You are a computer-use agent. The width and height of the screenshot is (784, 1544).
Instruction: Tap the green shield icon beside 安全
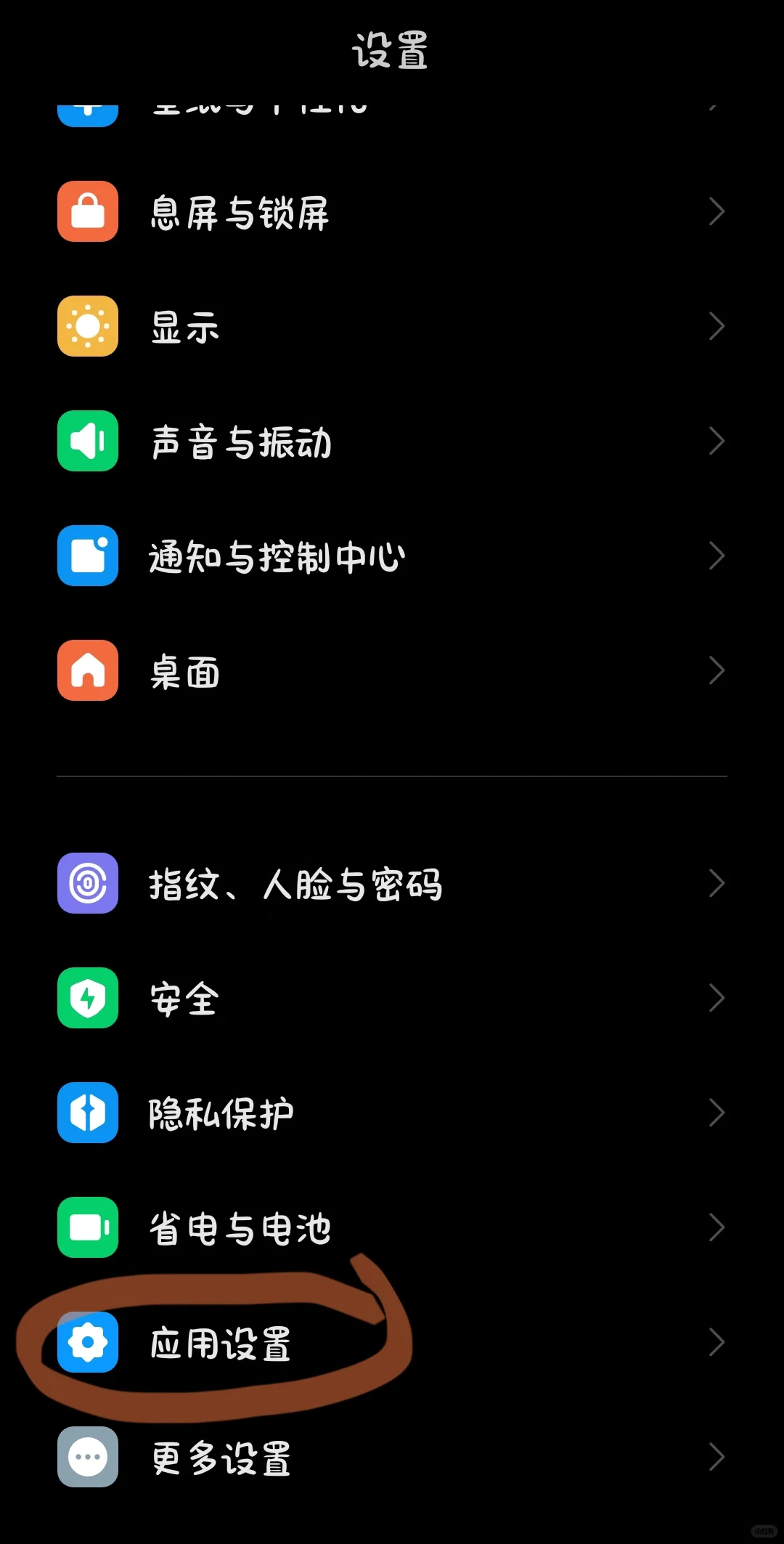pos(87,998)
